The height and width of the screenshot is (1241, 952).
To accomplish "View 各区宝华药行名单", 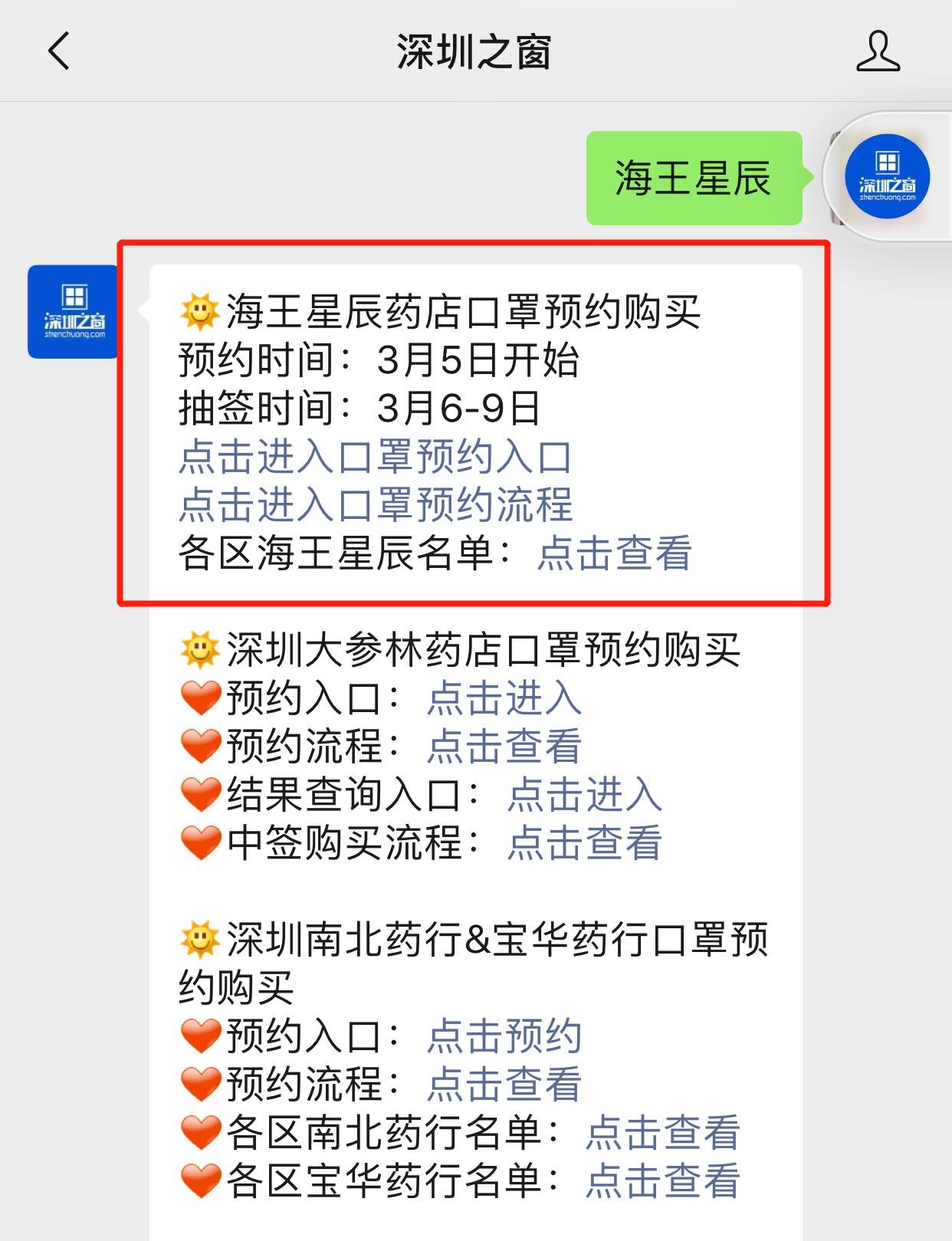I will (662, 1181).
